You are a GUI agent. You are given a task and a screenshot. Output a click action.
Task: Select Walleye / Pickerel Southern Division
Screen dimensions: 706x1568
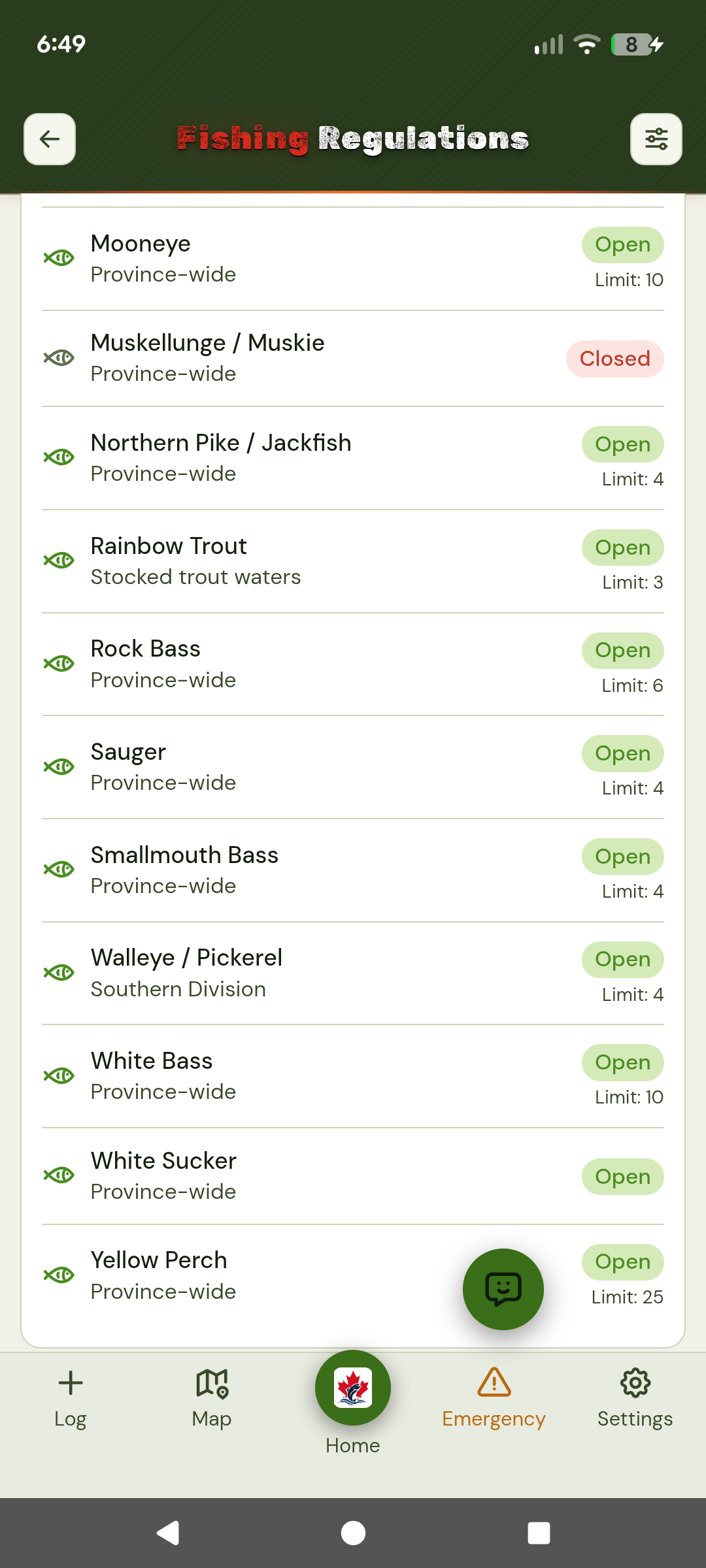pyautogui.click(x=353, y=973)
